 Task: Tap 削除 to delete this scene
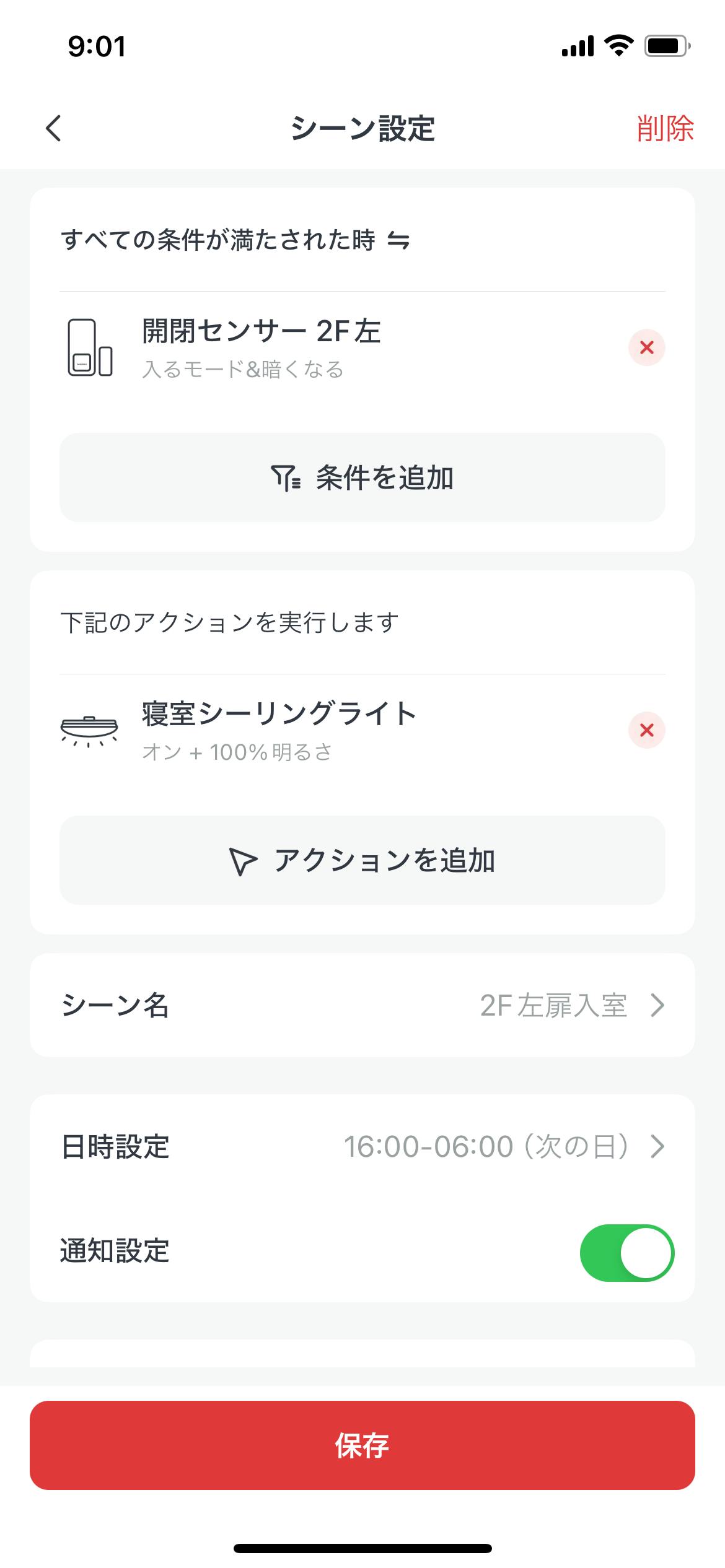click(x=665, y=129)
